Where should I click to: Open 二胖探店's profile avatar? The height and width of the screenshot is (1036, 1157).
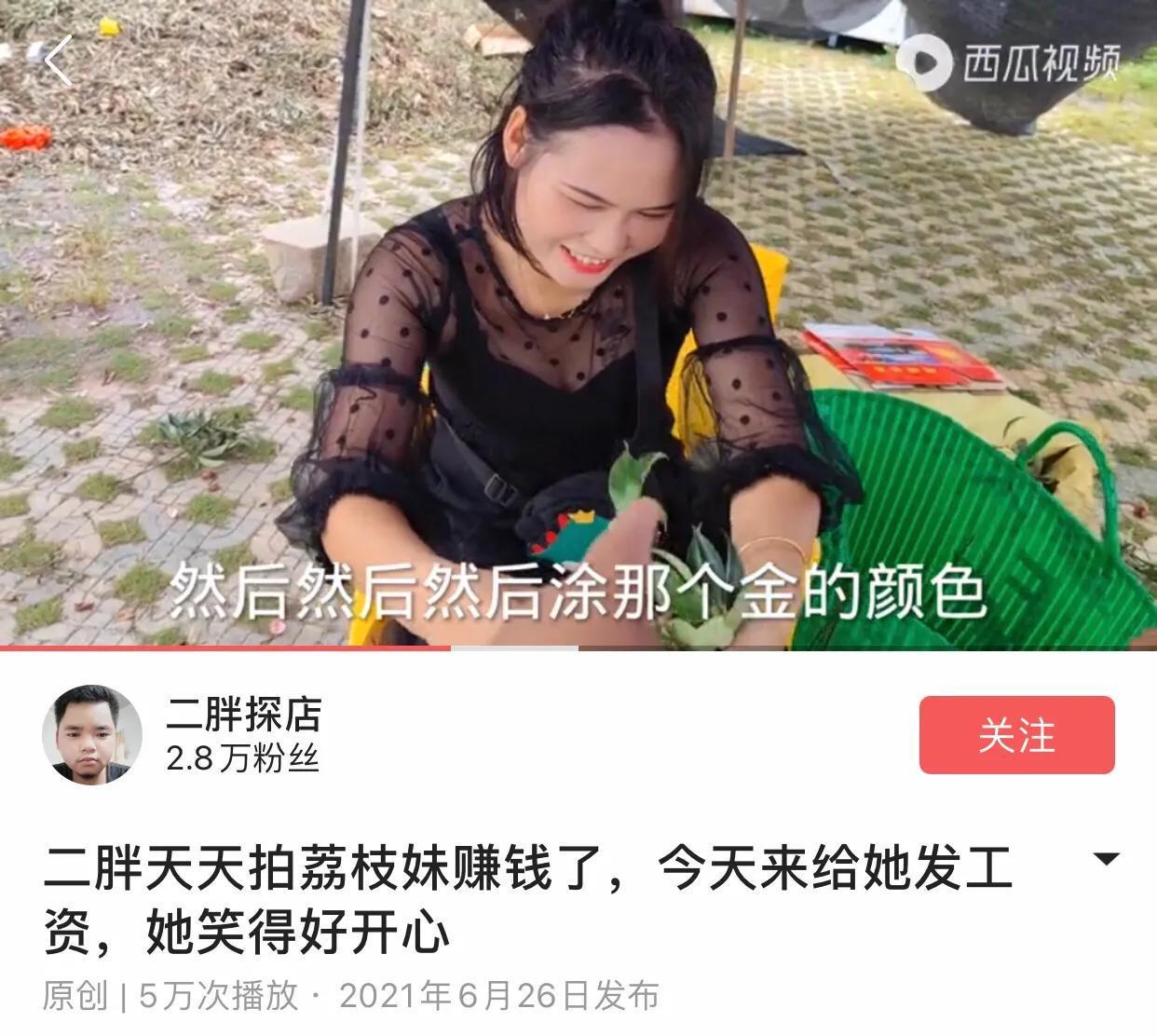[92, 735]
